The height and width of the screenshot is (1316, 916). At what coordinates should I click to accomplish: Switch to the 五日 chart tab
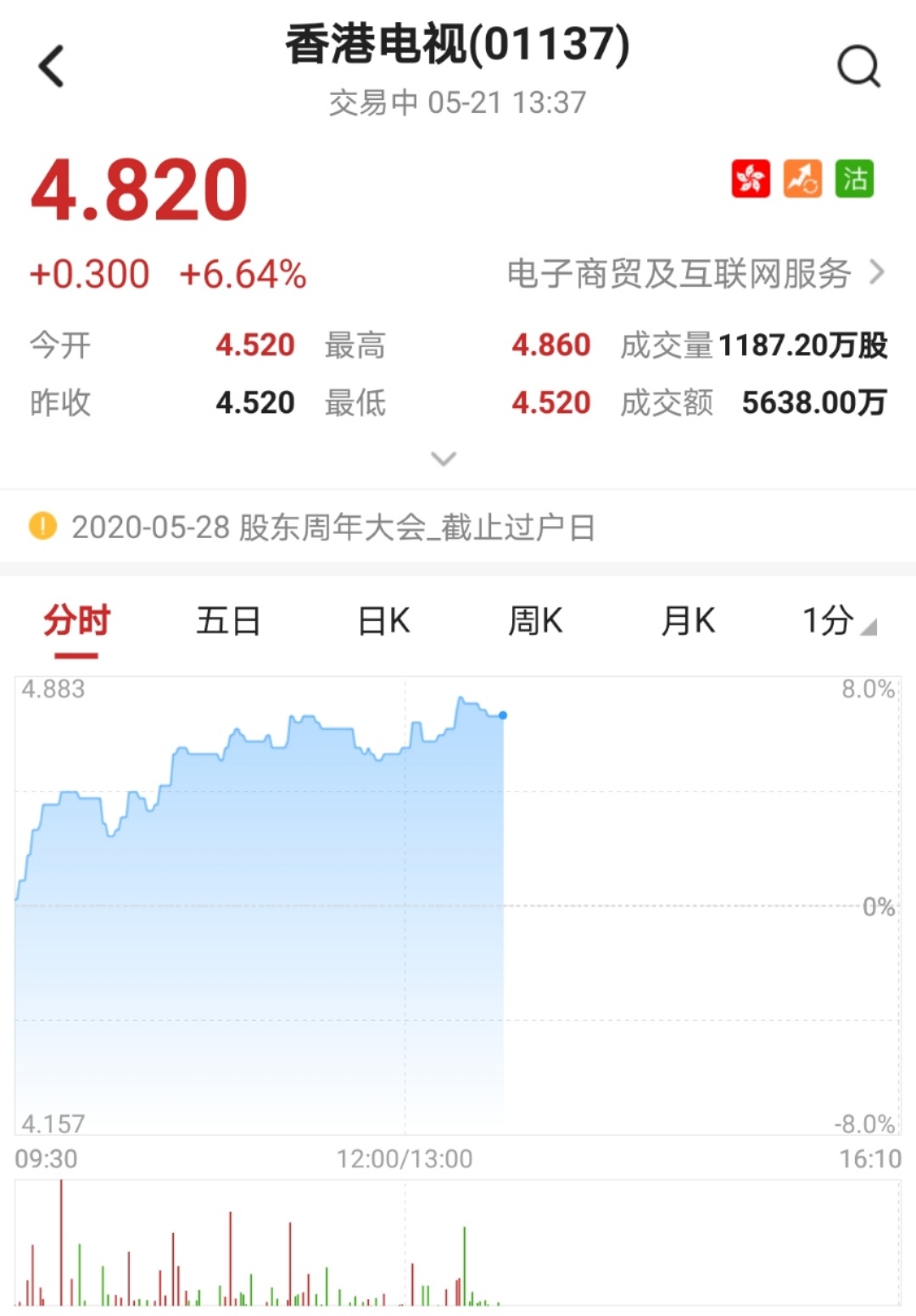(x=228, y=621)
